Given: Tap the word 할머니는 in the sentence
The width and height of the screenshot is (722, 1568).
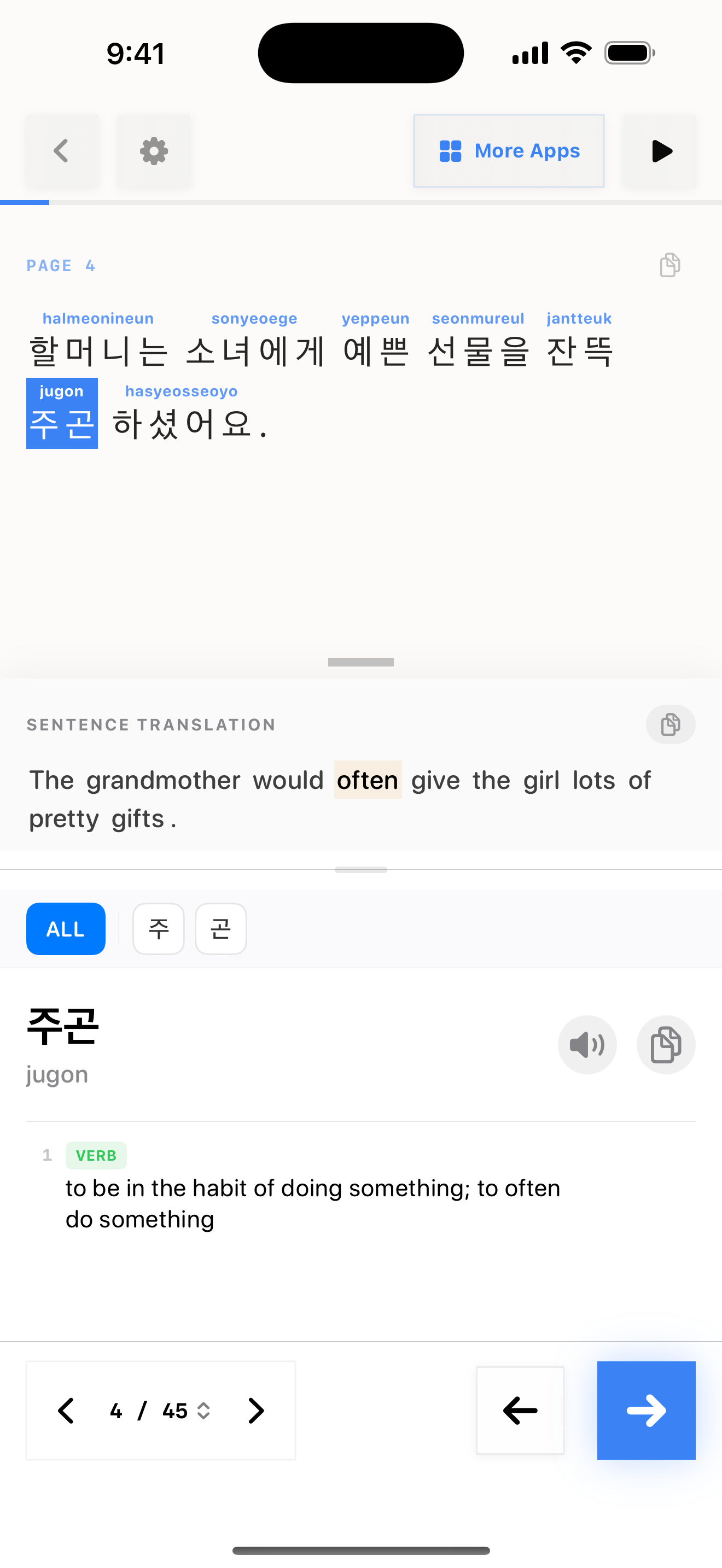Looking at the screenshot, I should click(x=98, y=350).
